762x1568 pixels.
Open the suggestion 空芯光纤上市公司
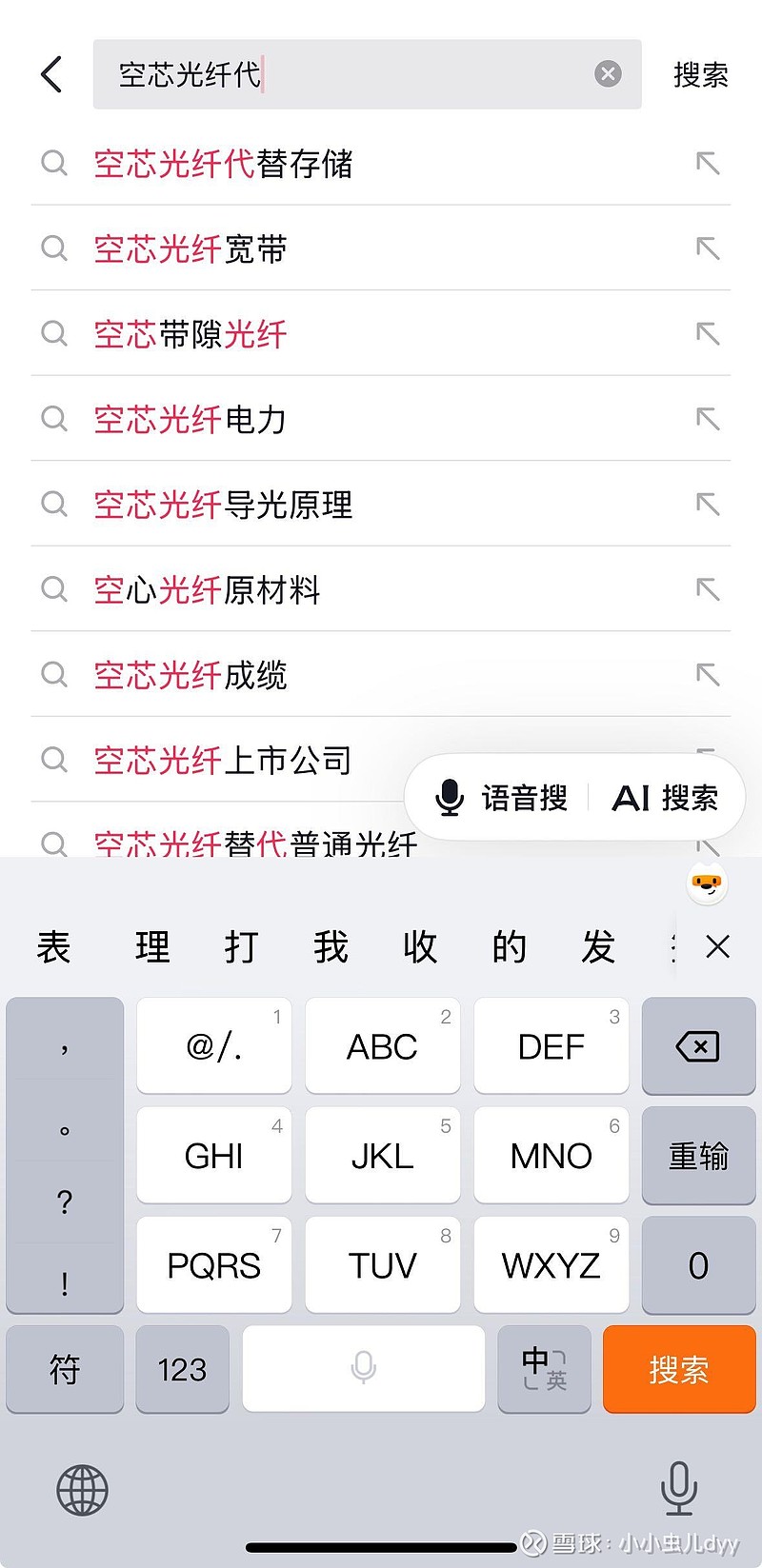tap(224, 760)
